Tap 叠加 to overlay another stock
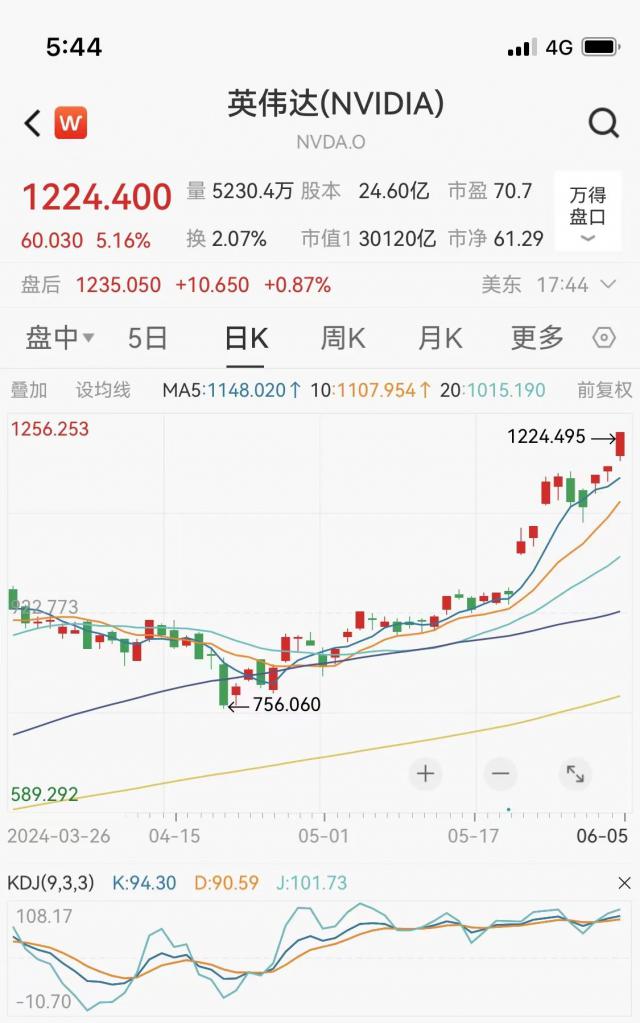This screenshot has width=640, height=1023. pyautogui.click(x=28, y=390)
